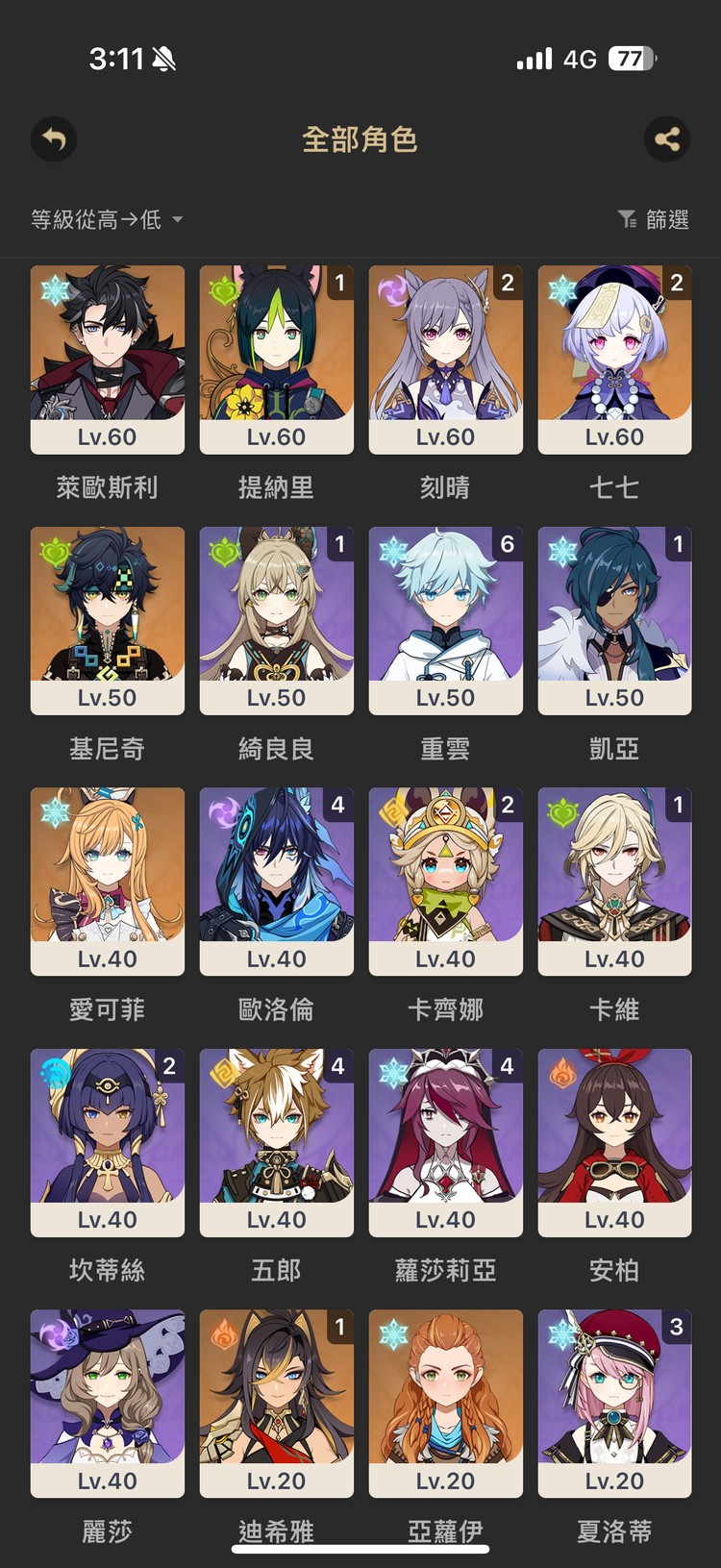This screenshot has height=1568, width=721.
Task: Open the 篩選 filter
Action: 654,220
